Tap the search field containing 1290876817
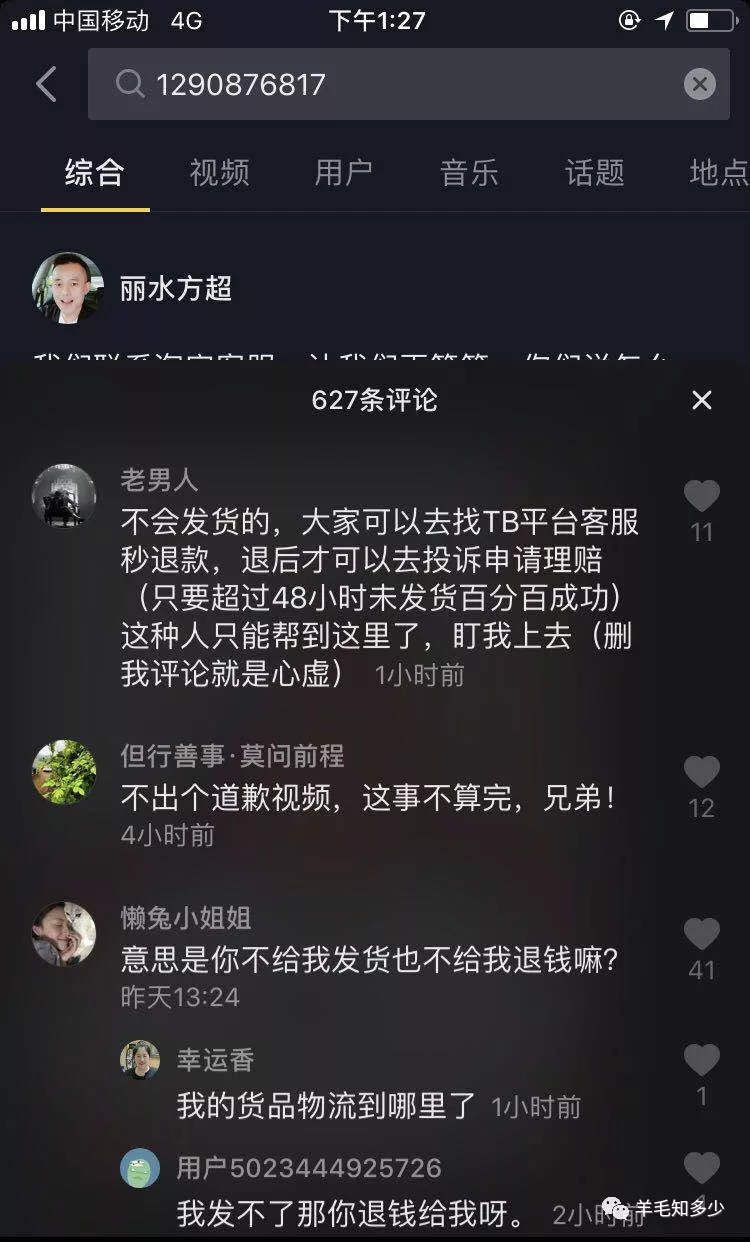Image resolution: width=750 pixels, height=1242 pixels. [x=409, y=84]
